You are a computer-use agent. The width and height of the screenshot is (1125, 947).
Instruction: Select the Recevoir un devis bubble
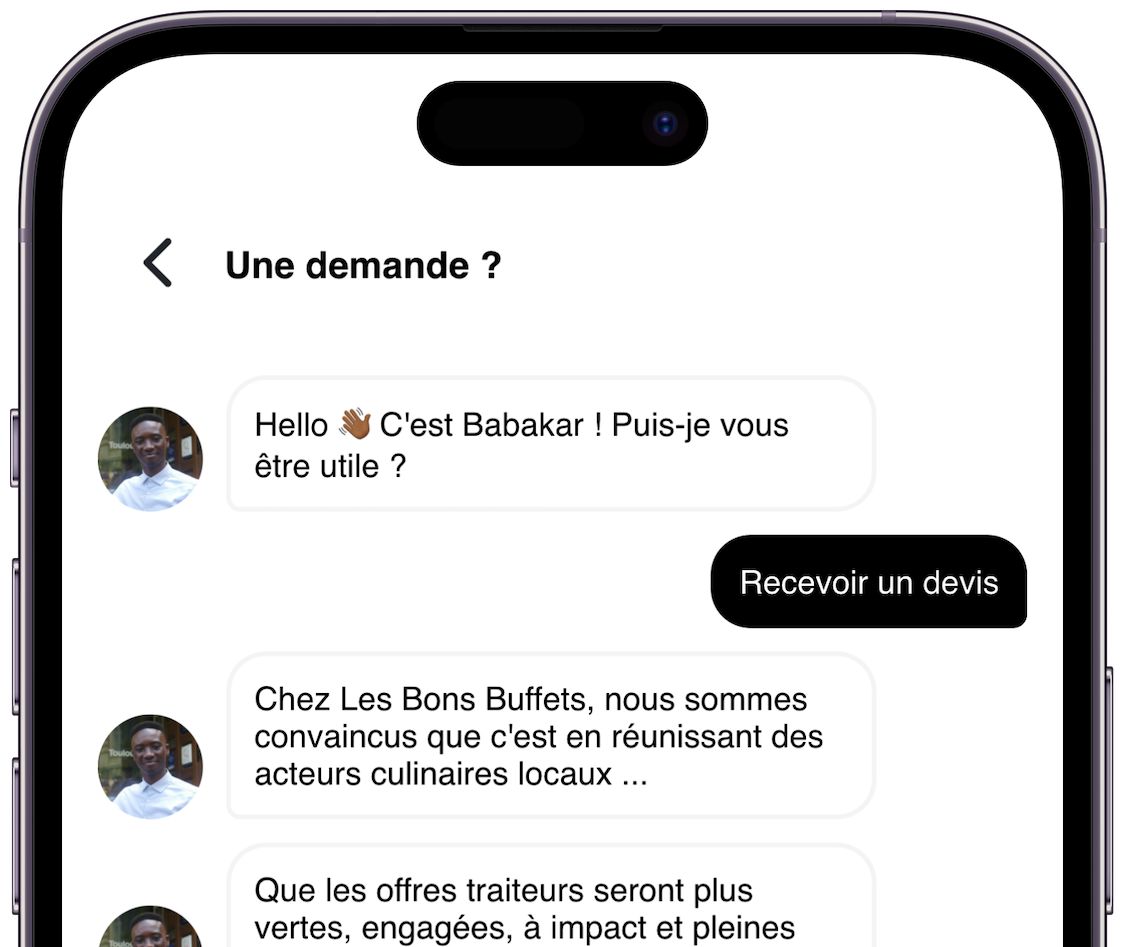[x=868, y=582]
